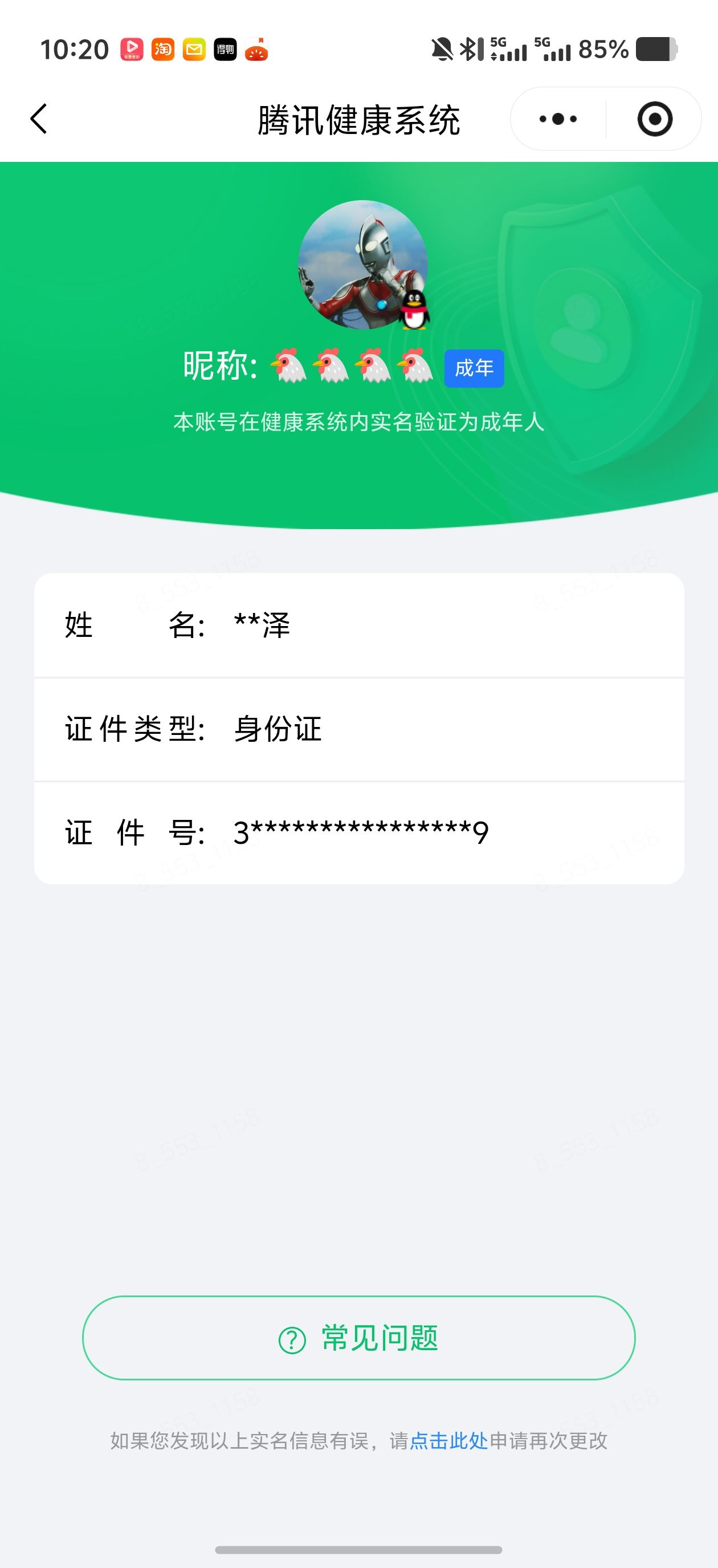718x1568 pixels.
Task: Go back using the top-left arrow
Action: pos(38,119)
